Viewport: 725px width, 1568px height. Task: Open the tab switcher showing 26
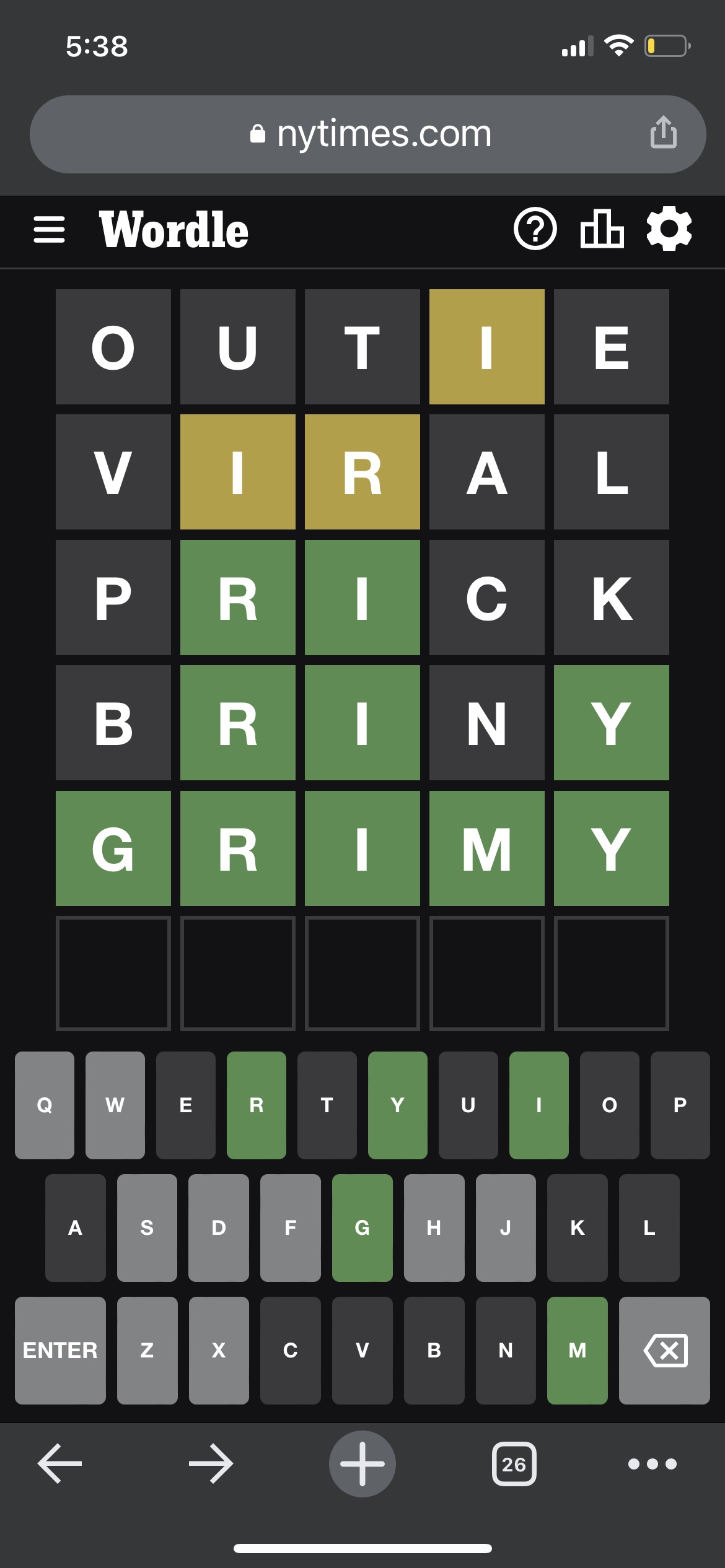514,1464
